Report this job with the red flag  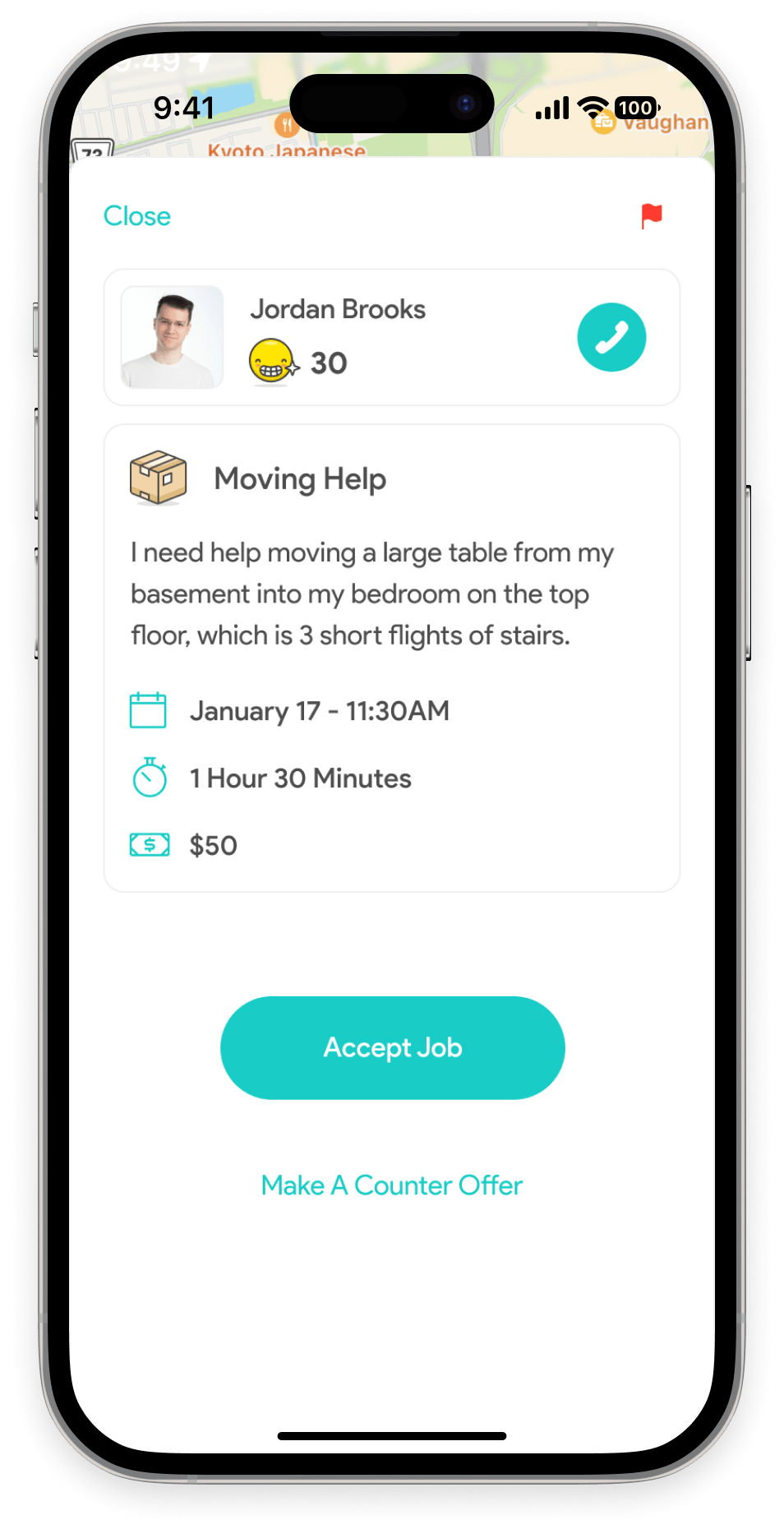coord(651,216)
